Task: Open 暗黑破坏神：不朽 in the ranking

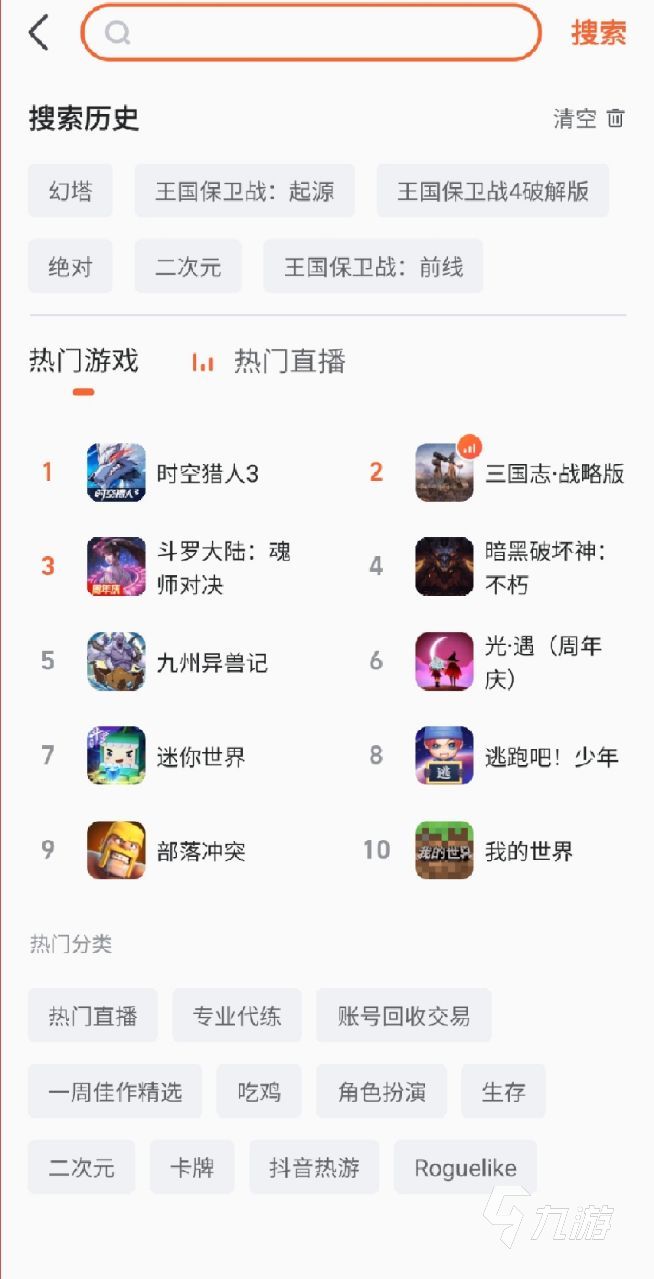Action: pyautogui.click(x=545, y=567)
